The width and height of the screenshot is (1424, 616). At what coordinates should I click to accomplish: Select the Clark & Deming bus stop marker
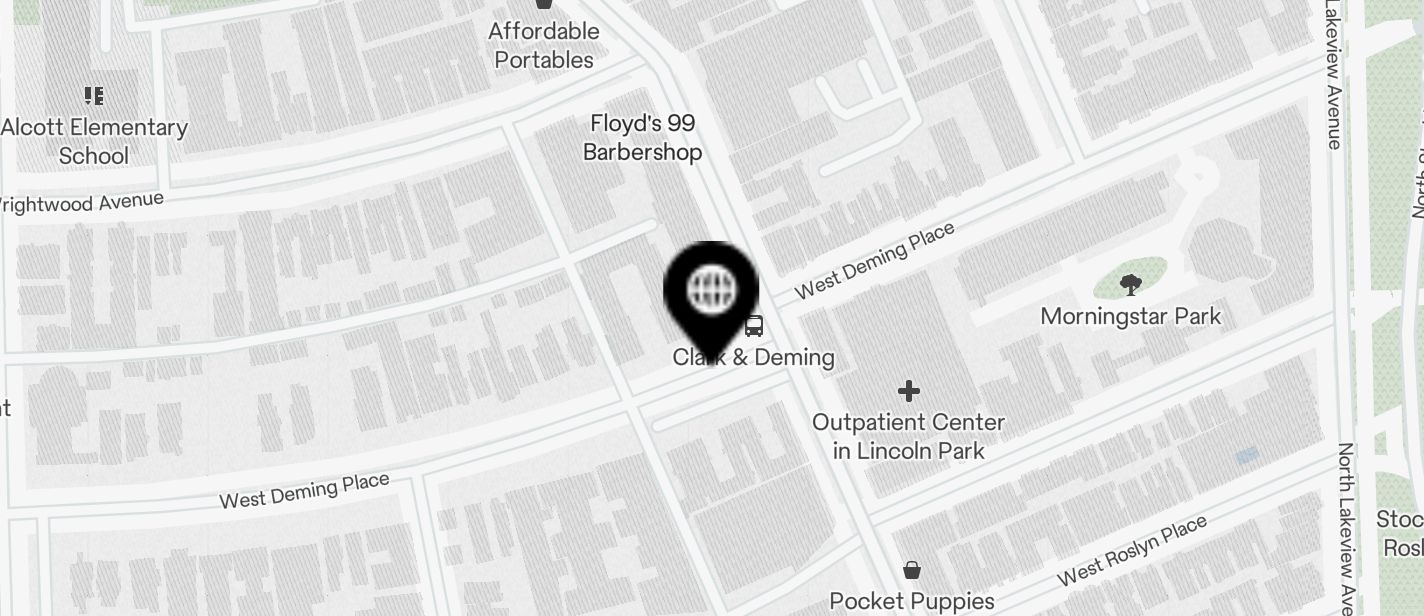754,326
